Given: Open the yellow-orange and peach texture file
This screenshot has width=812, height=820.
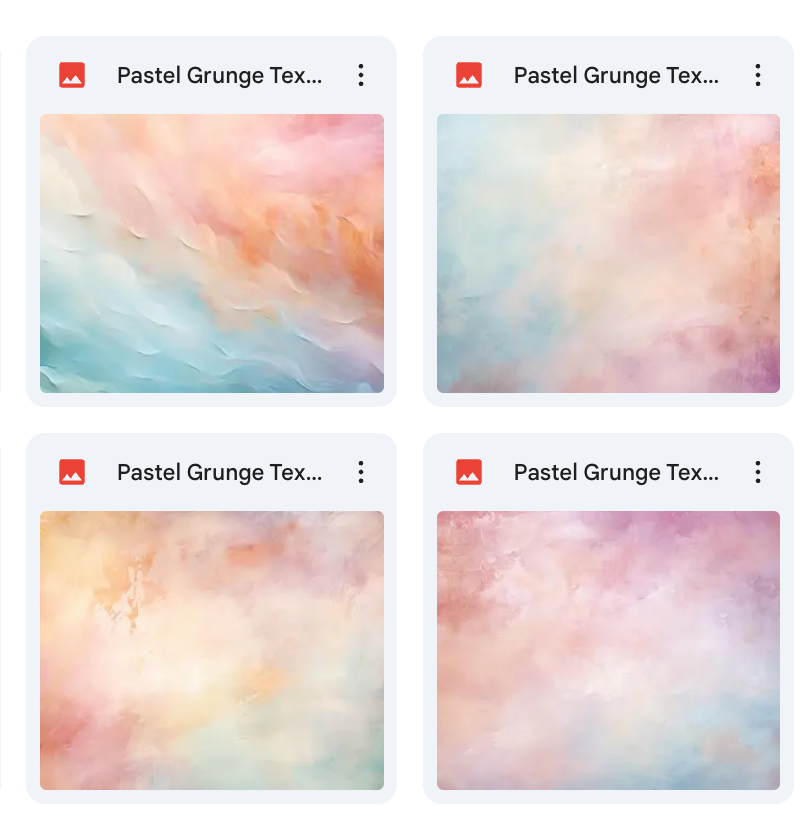Looking at the screenshot, I should tap(211, 650).
